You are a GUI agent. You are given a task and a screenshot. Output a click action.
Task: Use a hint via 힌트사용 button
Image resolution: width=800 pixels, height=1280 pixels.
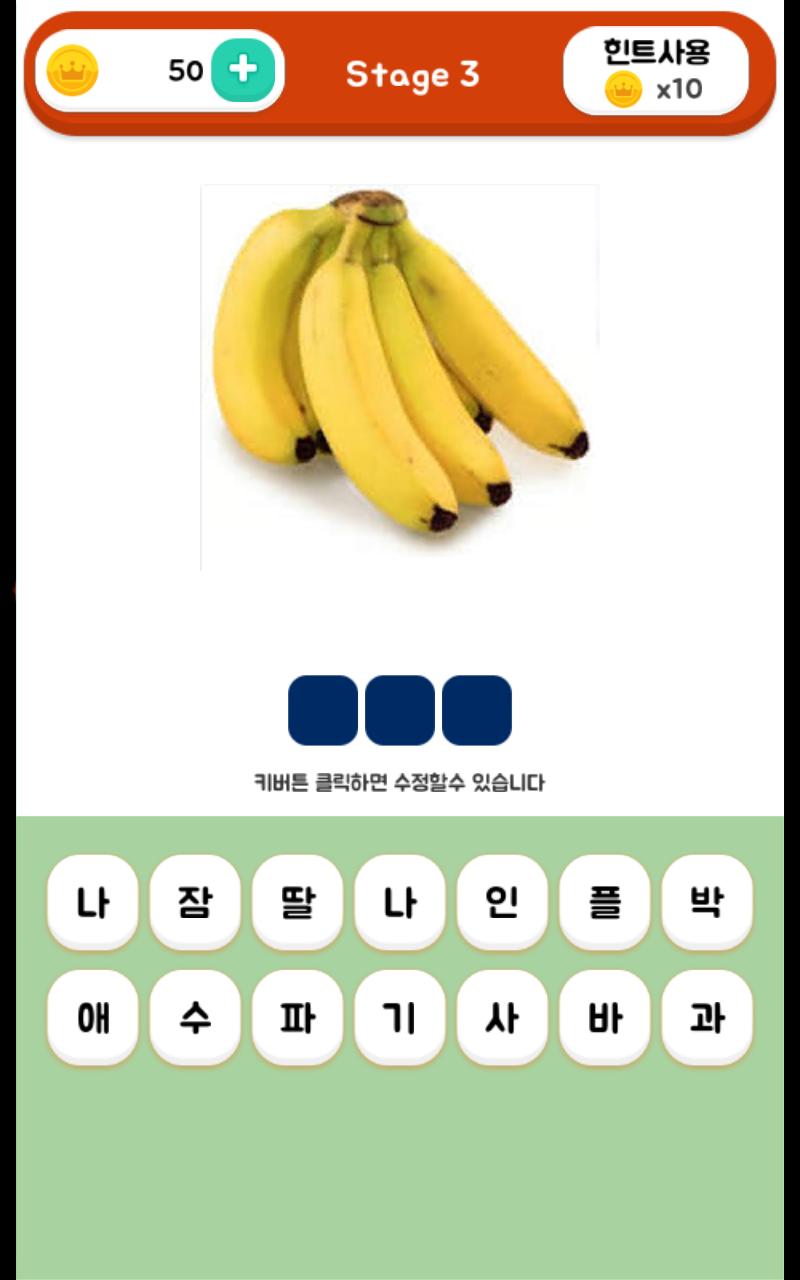656,71
